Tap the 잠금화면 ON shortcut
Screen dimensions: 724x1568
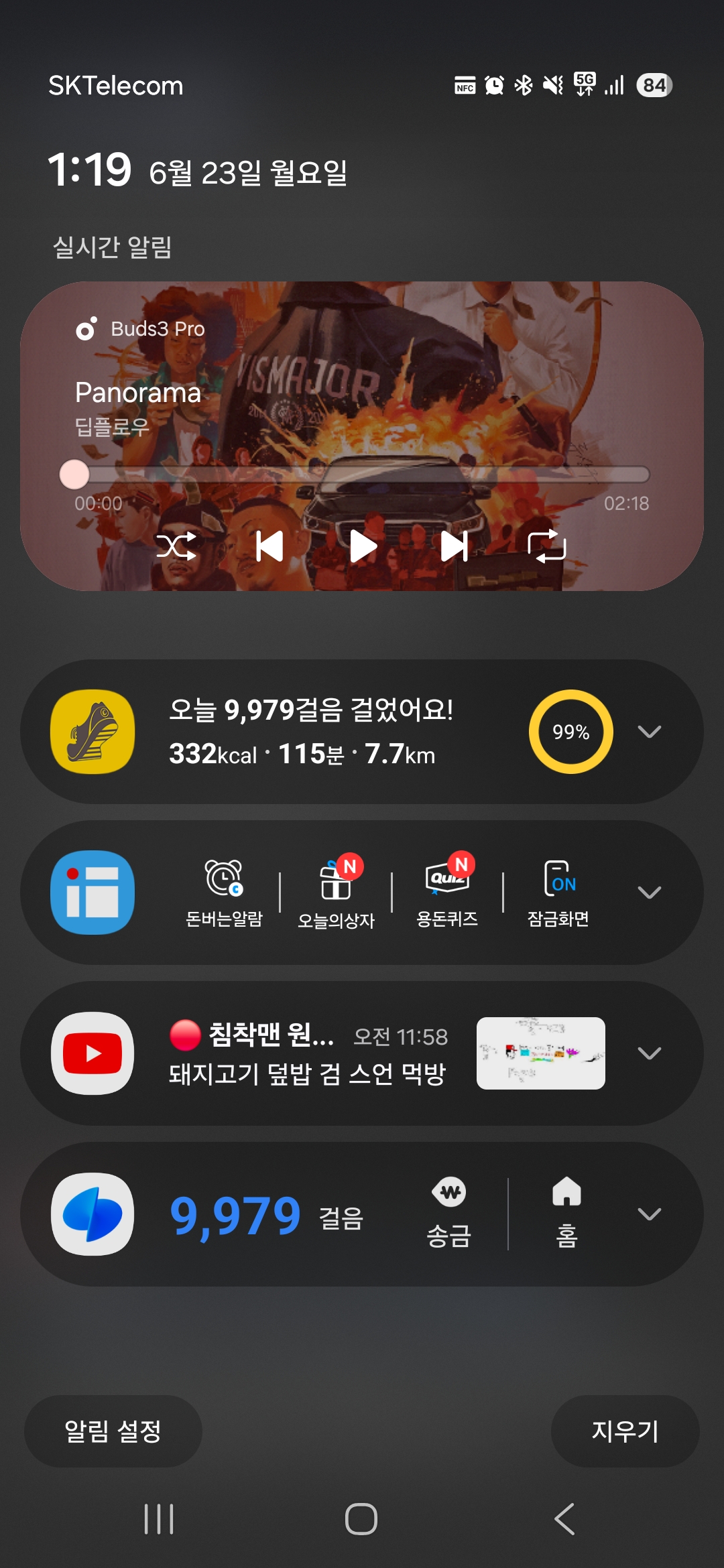click(x=558, y=893)
